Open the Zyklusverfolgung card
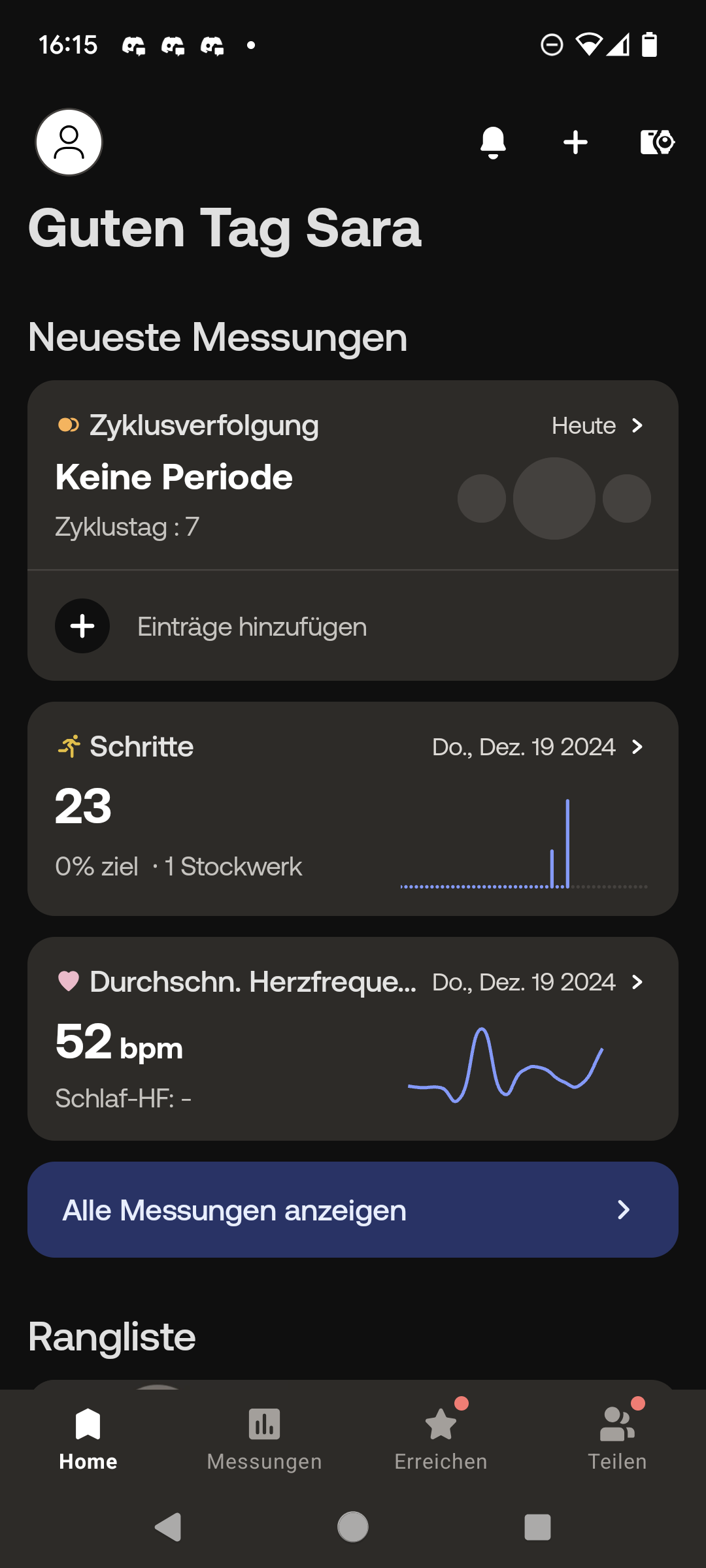Screen dimensions: 706x1568 [353, 475]
